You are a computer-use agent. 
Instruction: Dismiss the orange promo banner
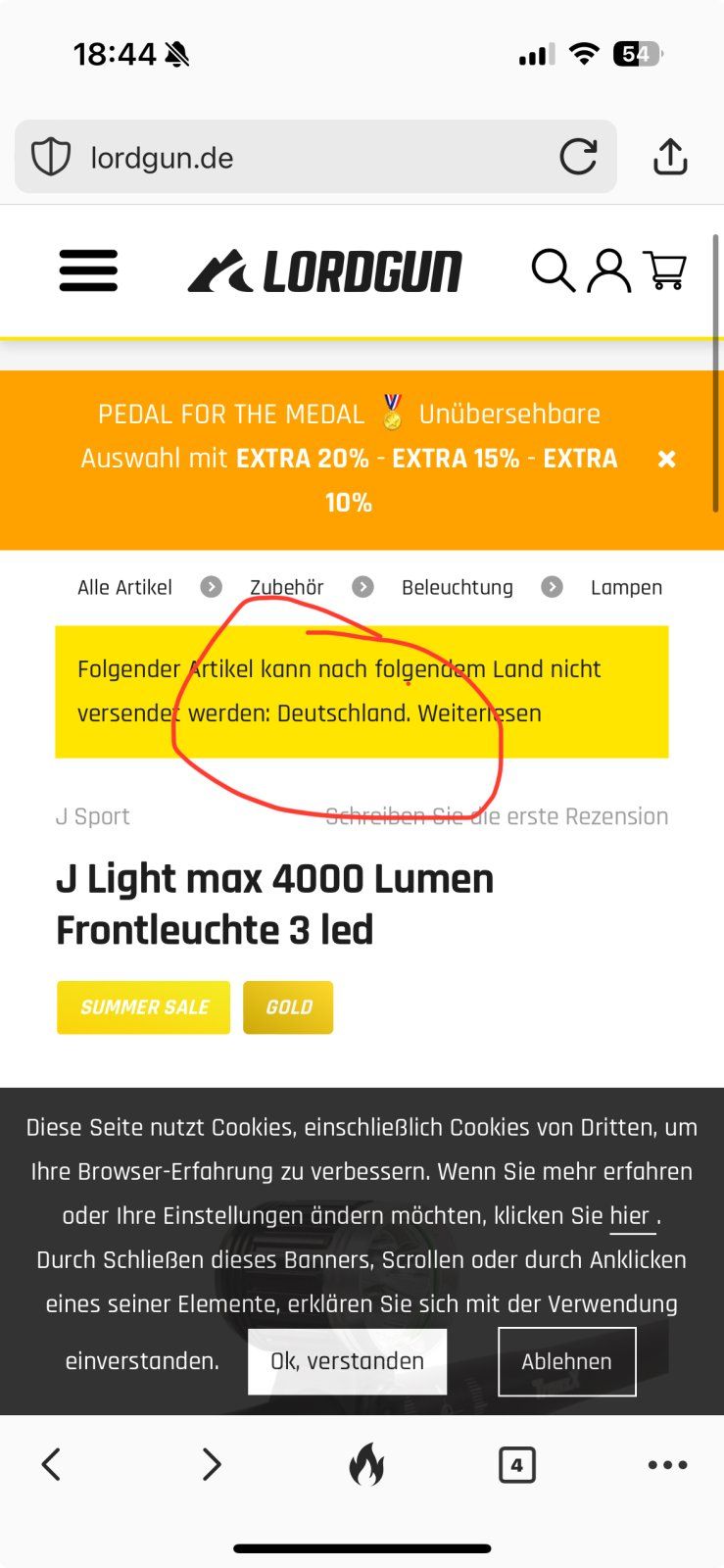click(666, 459)
